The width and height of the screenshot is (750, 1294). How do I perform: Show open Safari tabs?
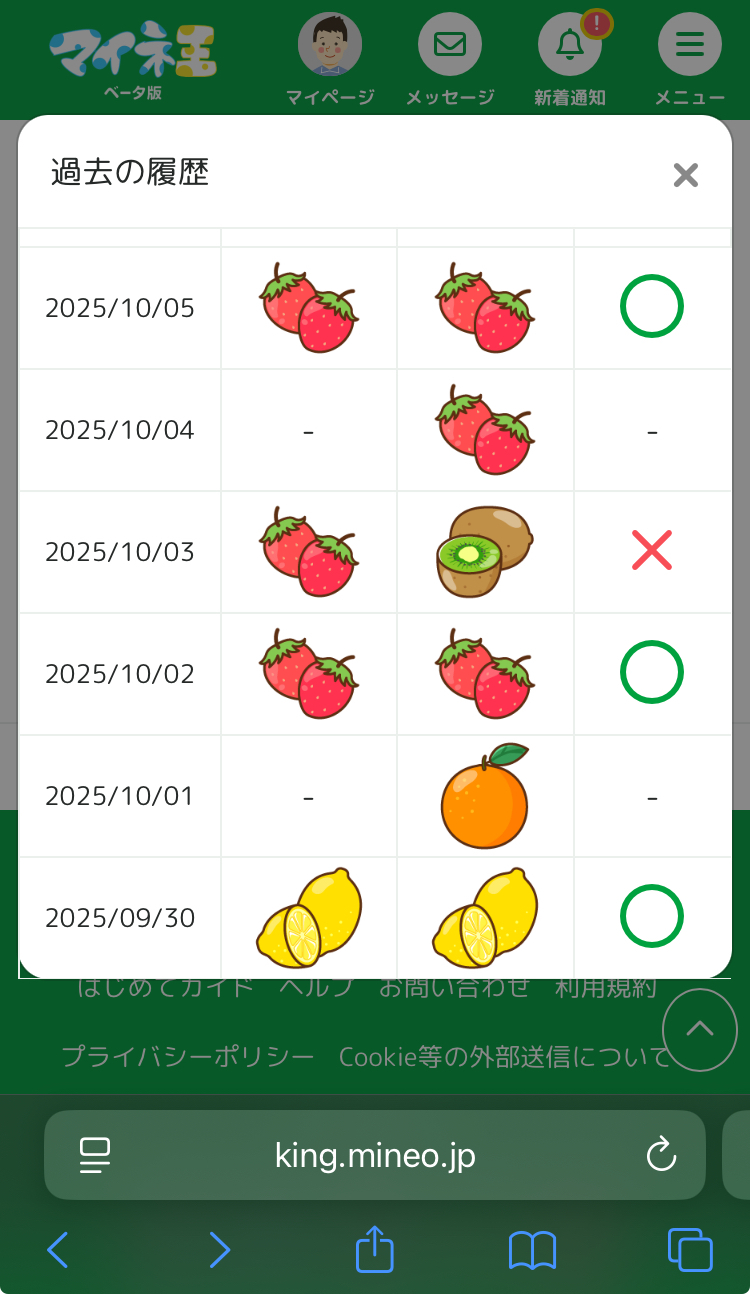(690, 1250)
